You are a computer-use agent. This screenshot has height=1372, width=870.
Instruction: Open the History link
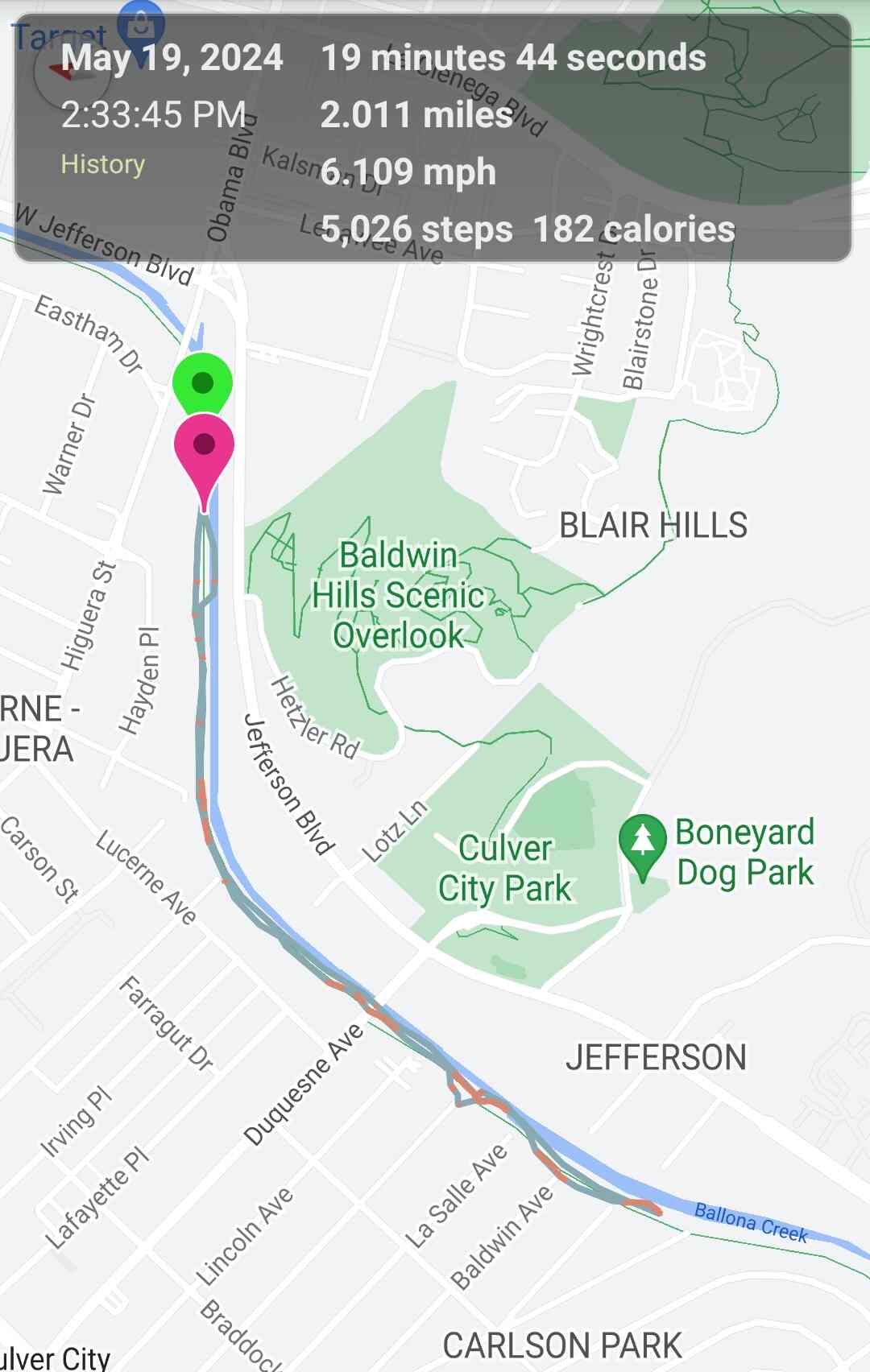[103, 164]
